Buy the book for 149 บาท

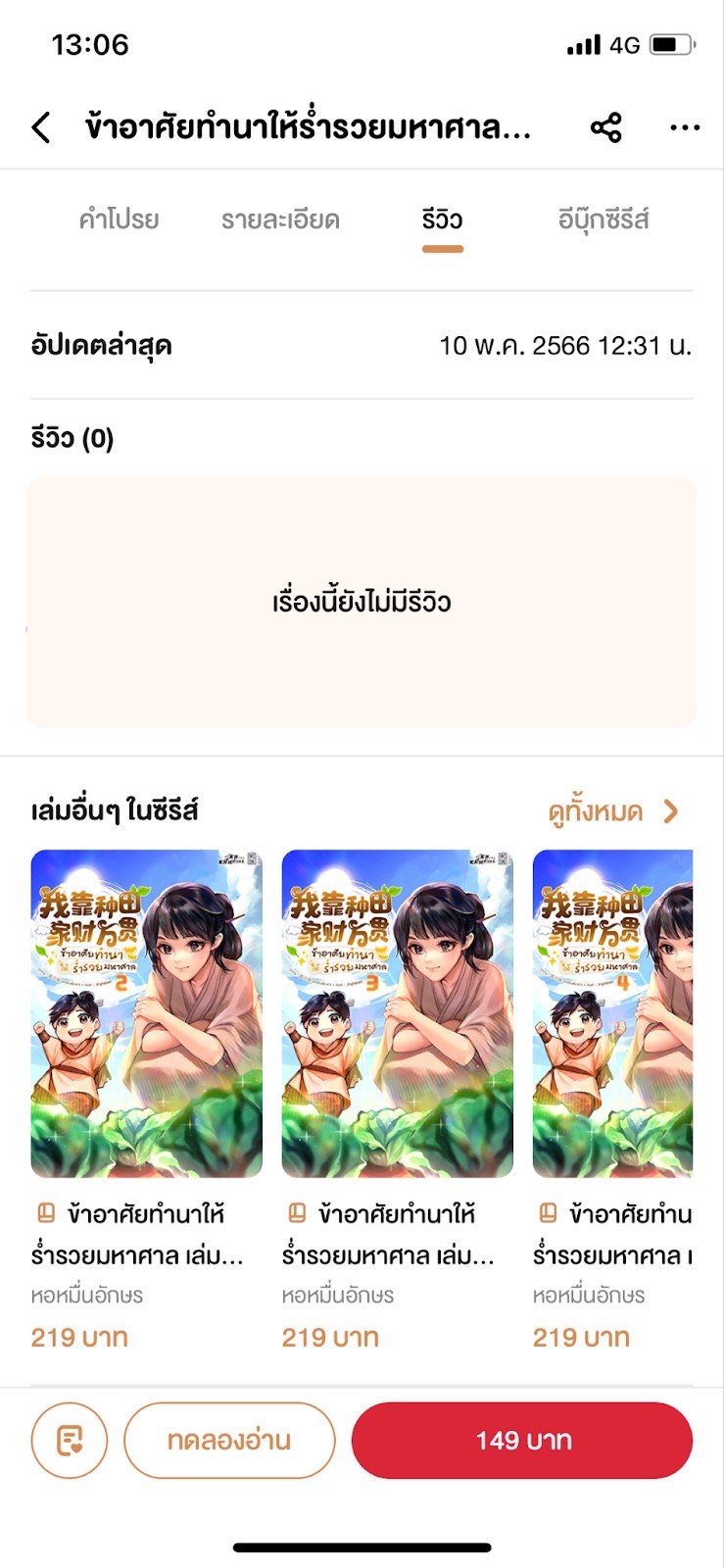[x=522, y=1441]
